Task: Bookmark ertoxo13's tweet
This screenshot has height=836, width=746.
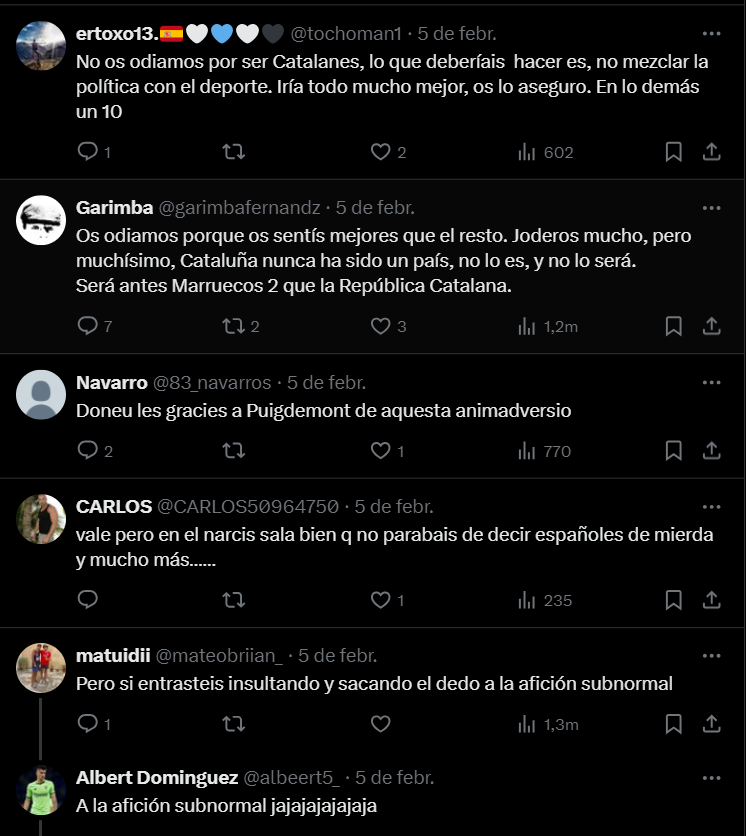Action: (x=674, y=152)
